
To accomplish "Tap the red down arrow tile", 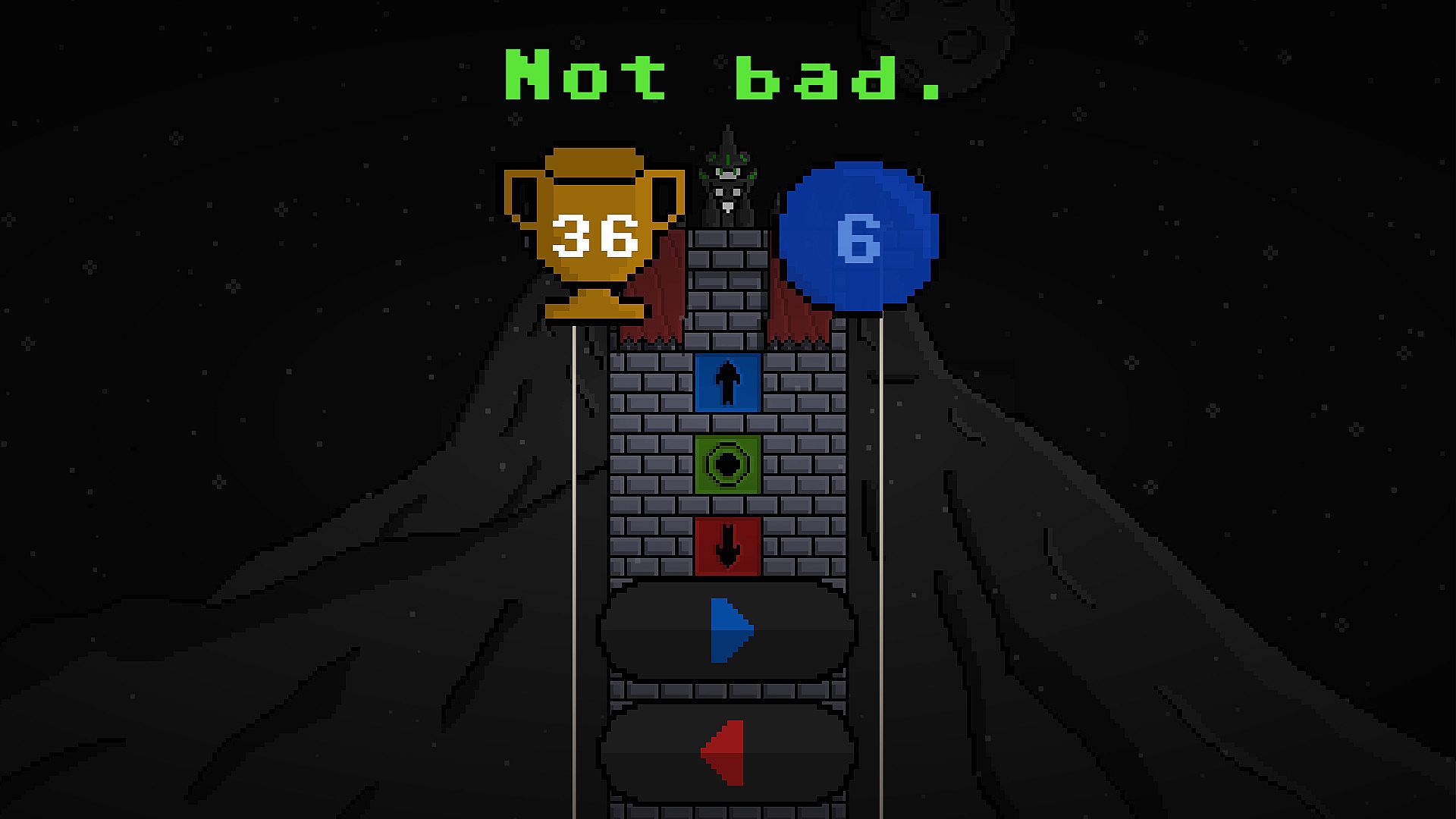I will pyautogui.click(x=727, y=545).
